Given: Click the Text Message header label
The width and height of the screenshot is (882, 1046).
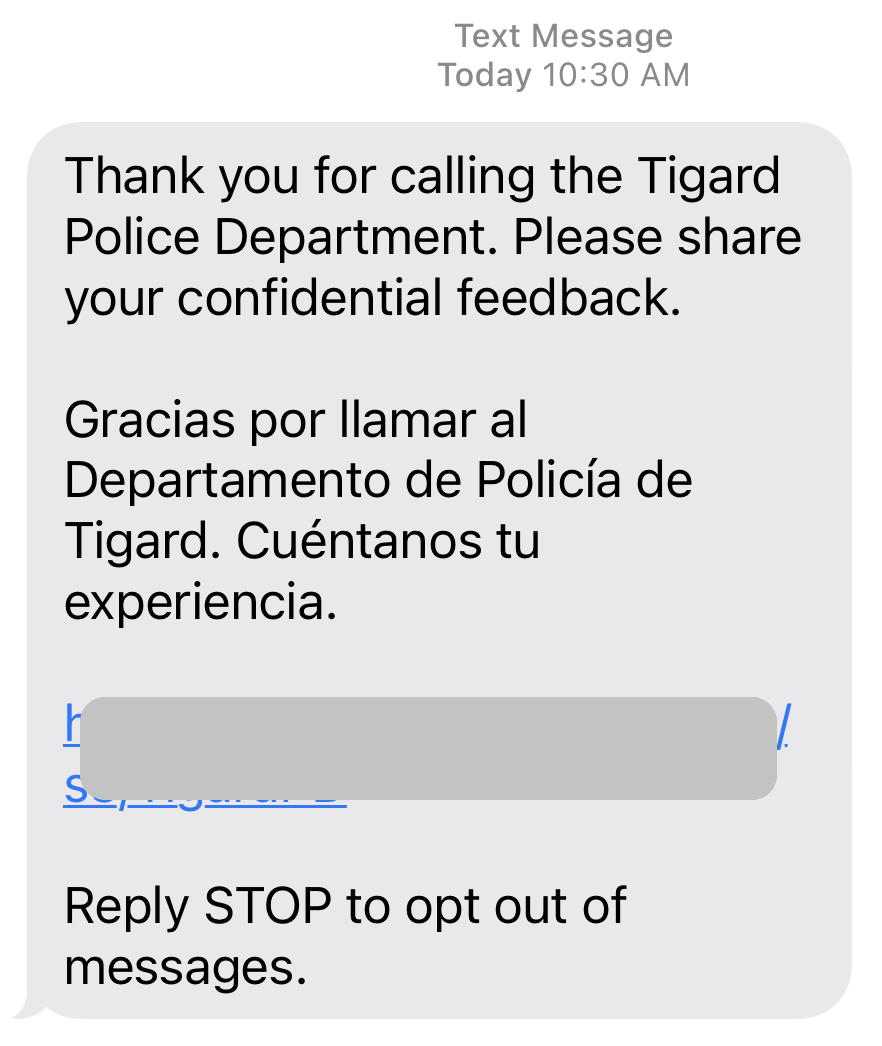Looking at the screenshot, I should pyautogui.click(x=563, y=36).
